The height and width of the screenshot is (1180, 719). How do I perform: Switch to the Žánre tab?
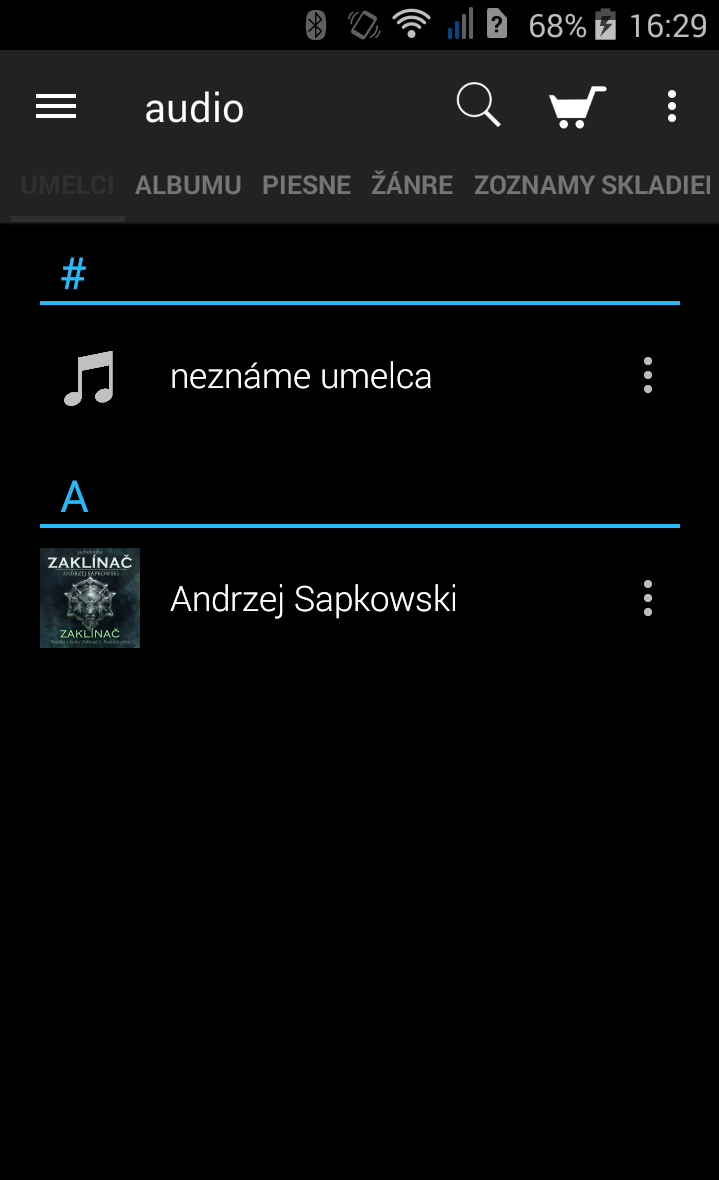[412, 185]
